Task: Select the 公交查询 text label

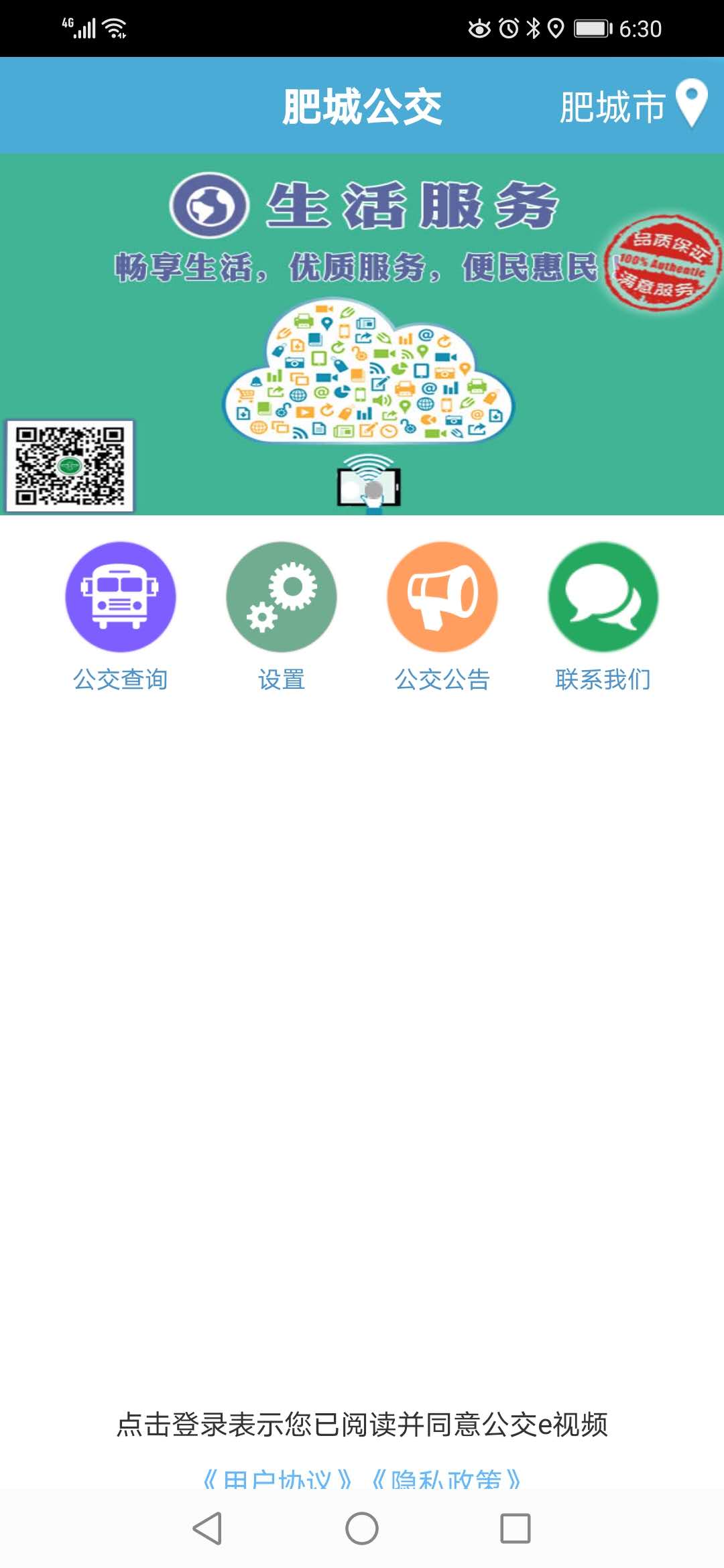Action: [x=121, y=680]
